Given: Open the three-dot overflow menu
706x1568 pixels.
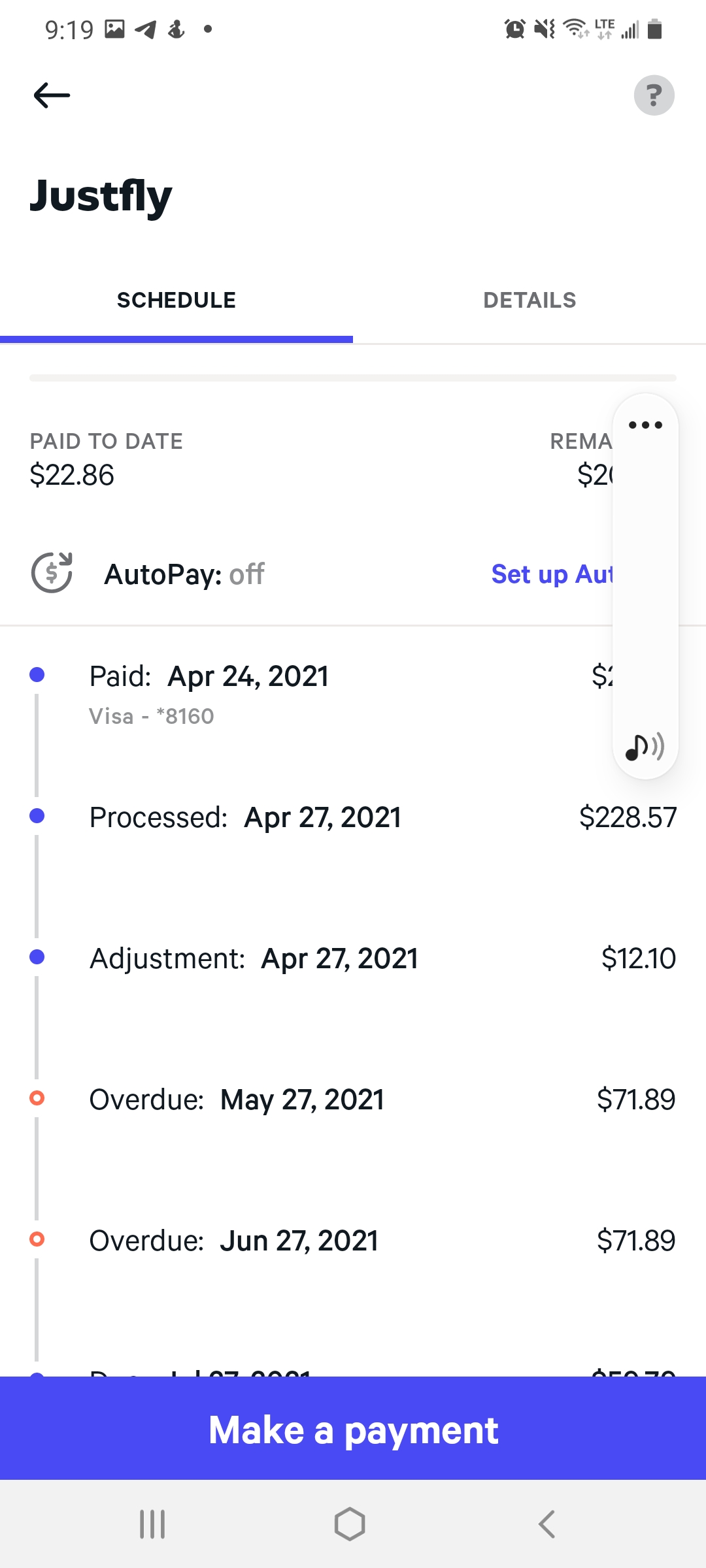Looking at the screenshot, I should point(645,425).
